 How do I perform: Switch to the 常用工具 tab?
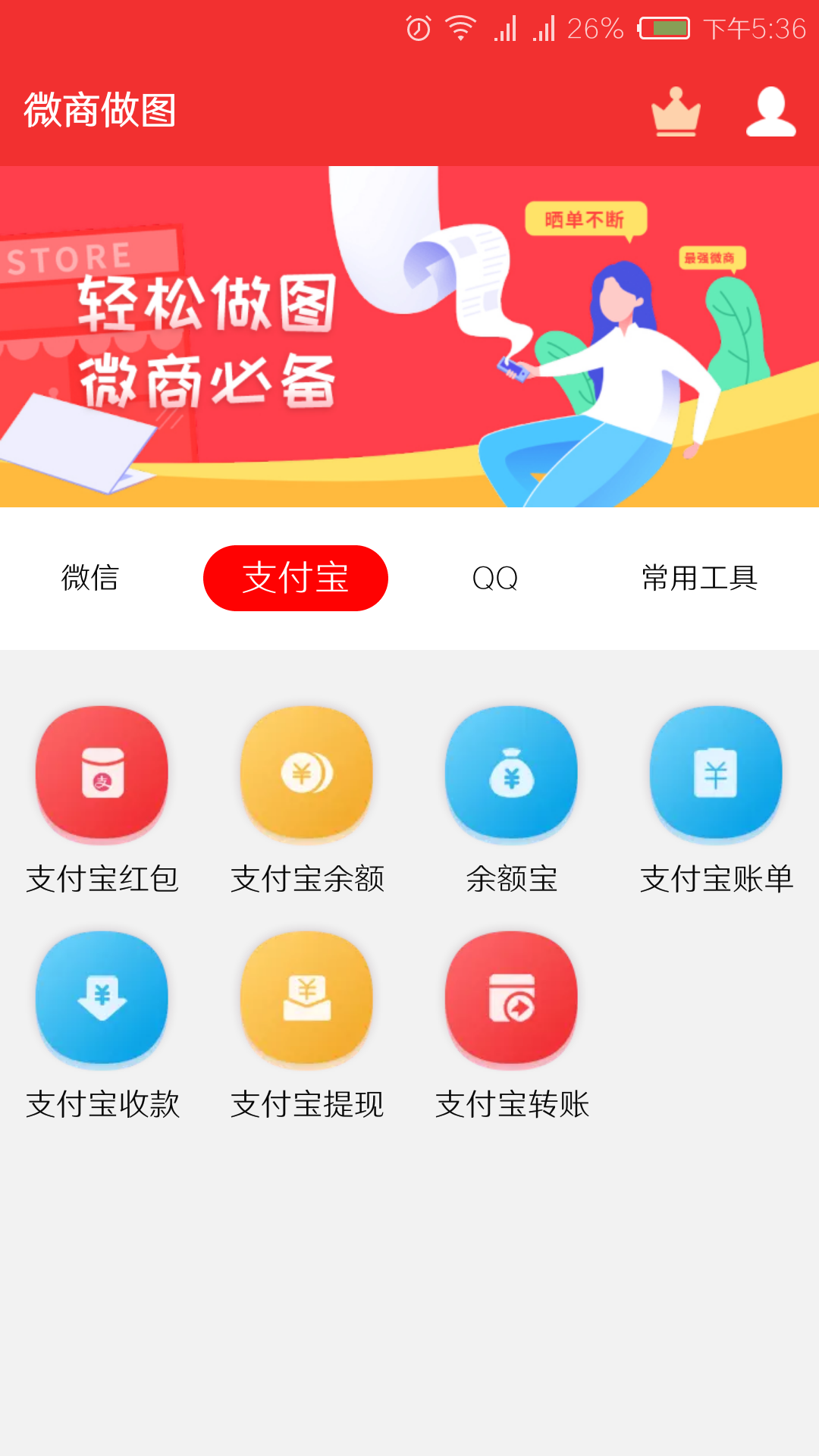[699, 578]
